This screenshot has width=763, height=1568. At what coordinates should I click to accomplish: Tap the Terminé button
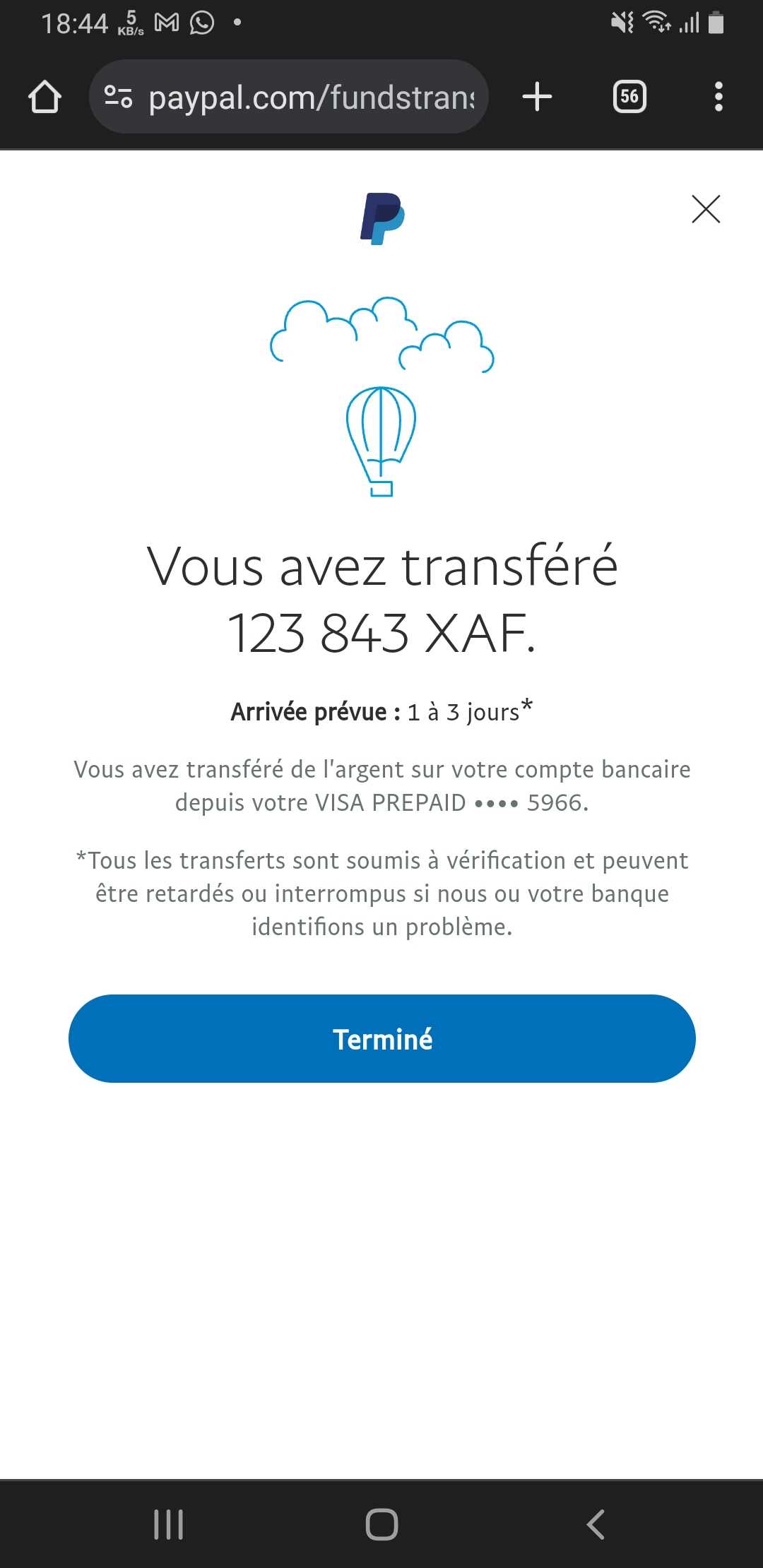[x=381, y=1038]
